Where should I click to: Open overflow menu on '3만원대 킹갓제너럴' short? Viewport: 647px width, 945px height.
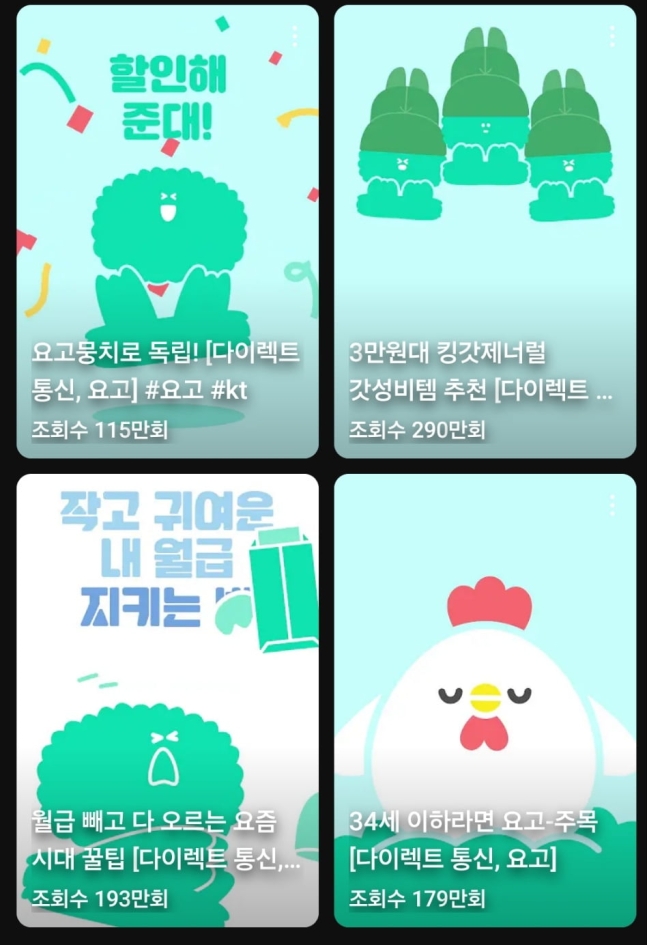612,36
